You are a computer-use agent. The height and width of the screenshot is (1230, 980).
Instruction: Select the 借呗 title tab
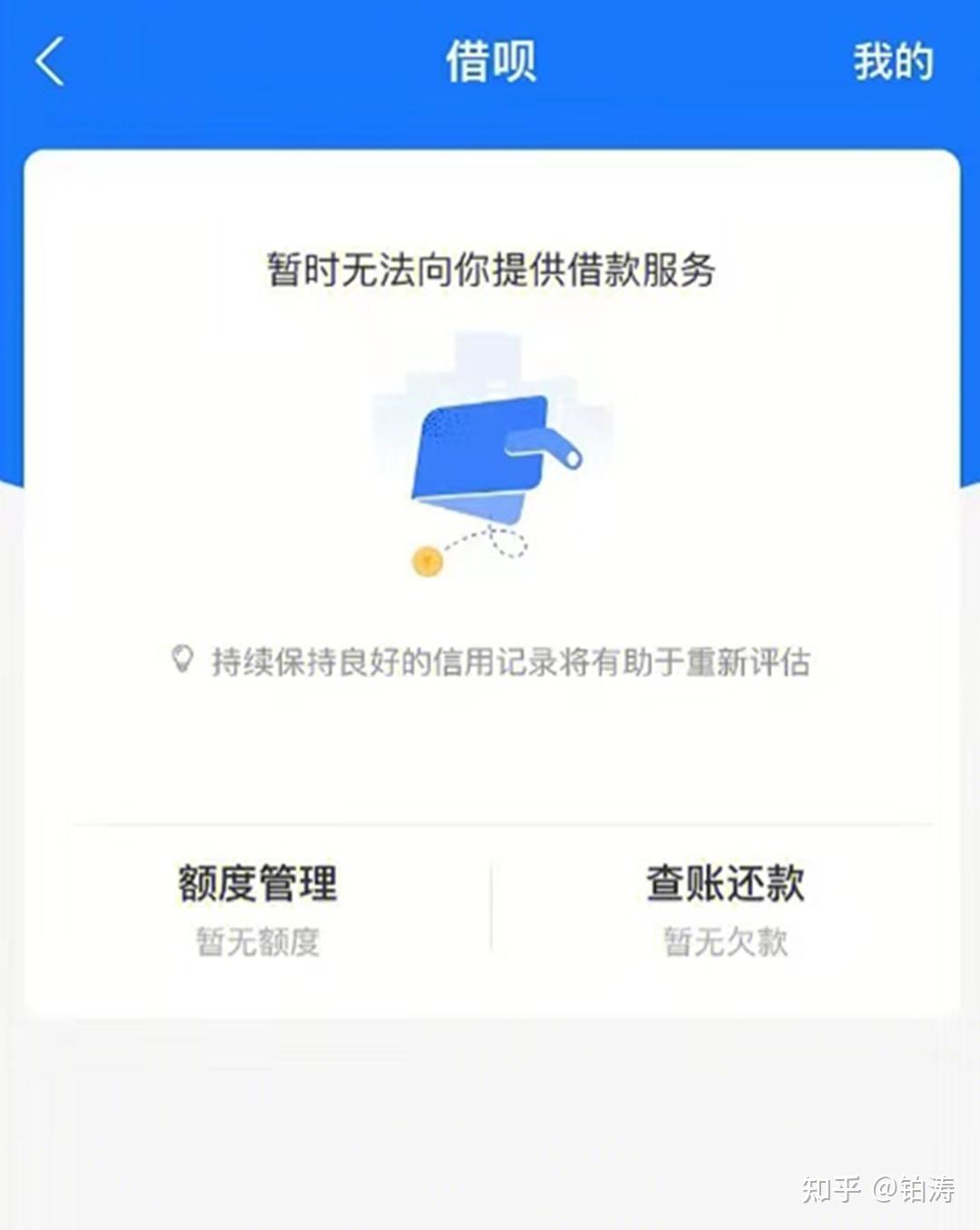[x=490, y=62]
